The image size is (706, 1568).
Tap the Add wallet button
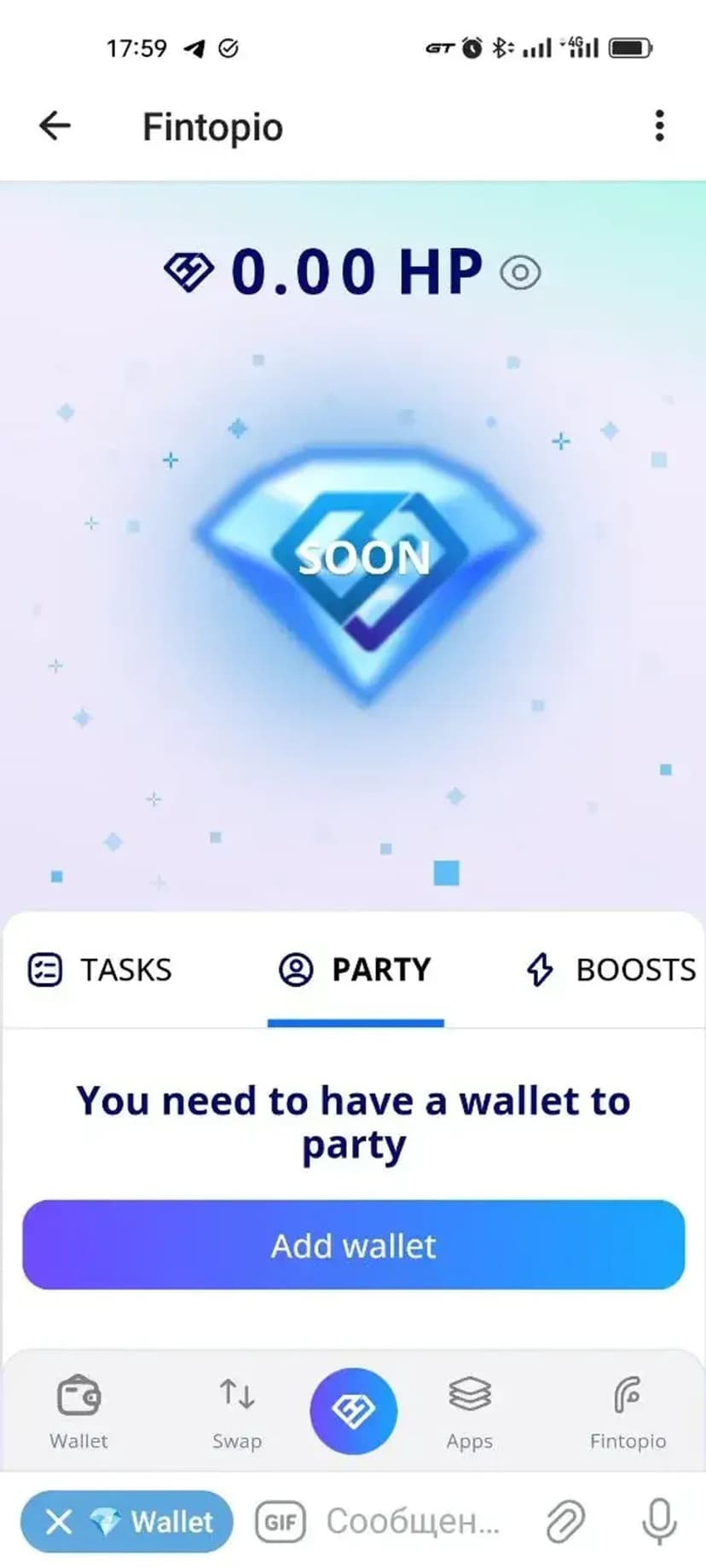pyautogui.click(x=353, y=1246)
